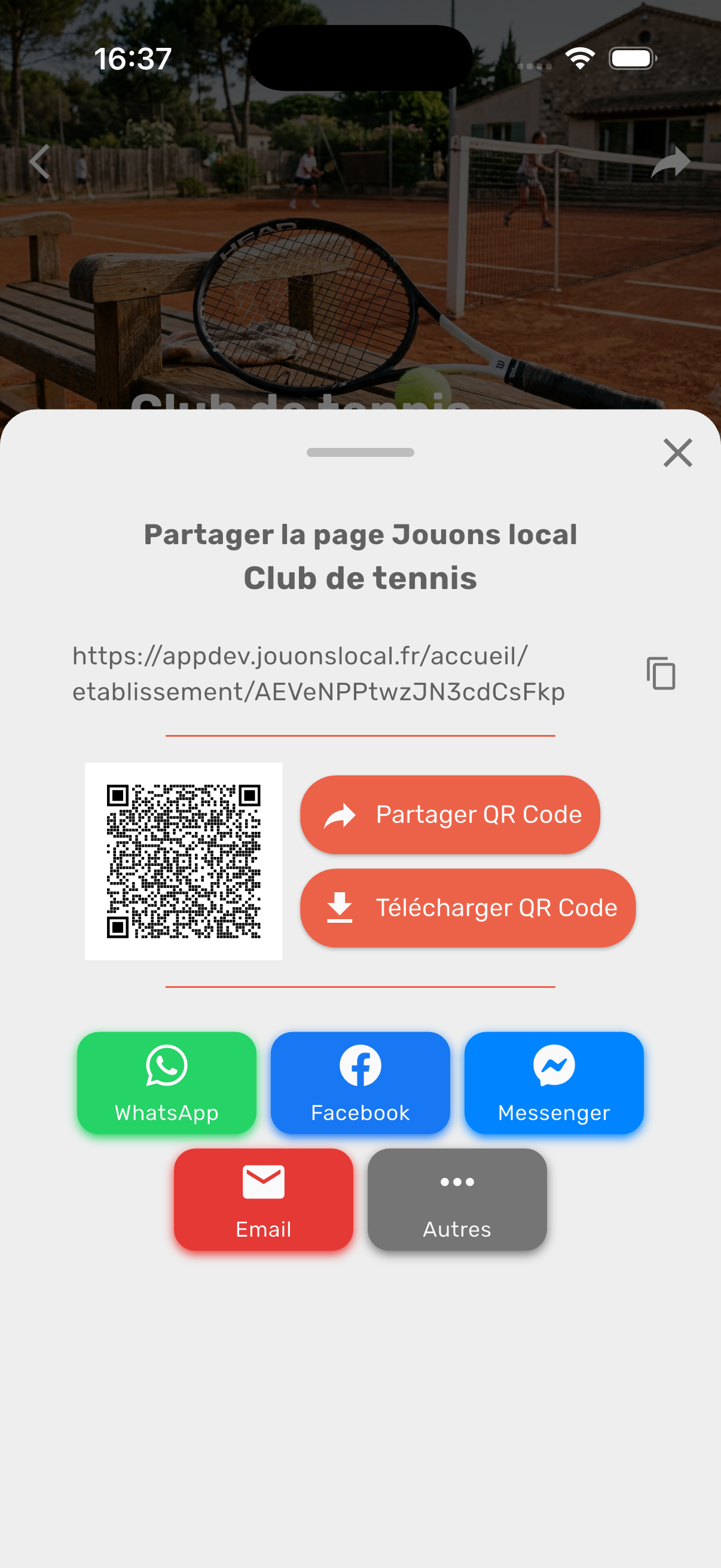Image resolution: width=721 pixels, height=1568 pixels.
Task: Close the share sheet
Action: 678,453
